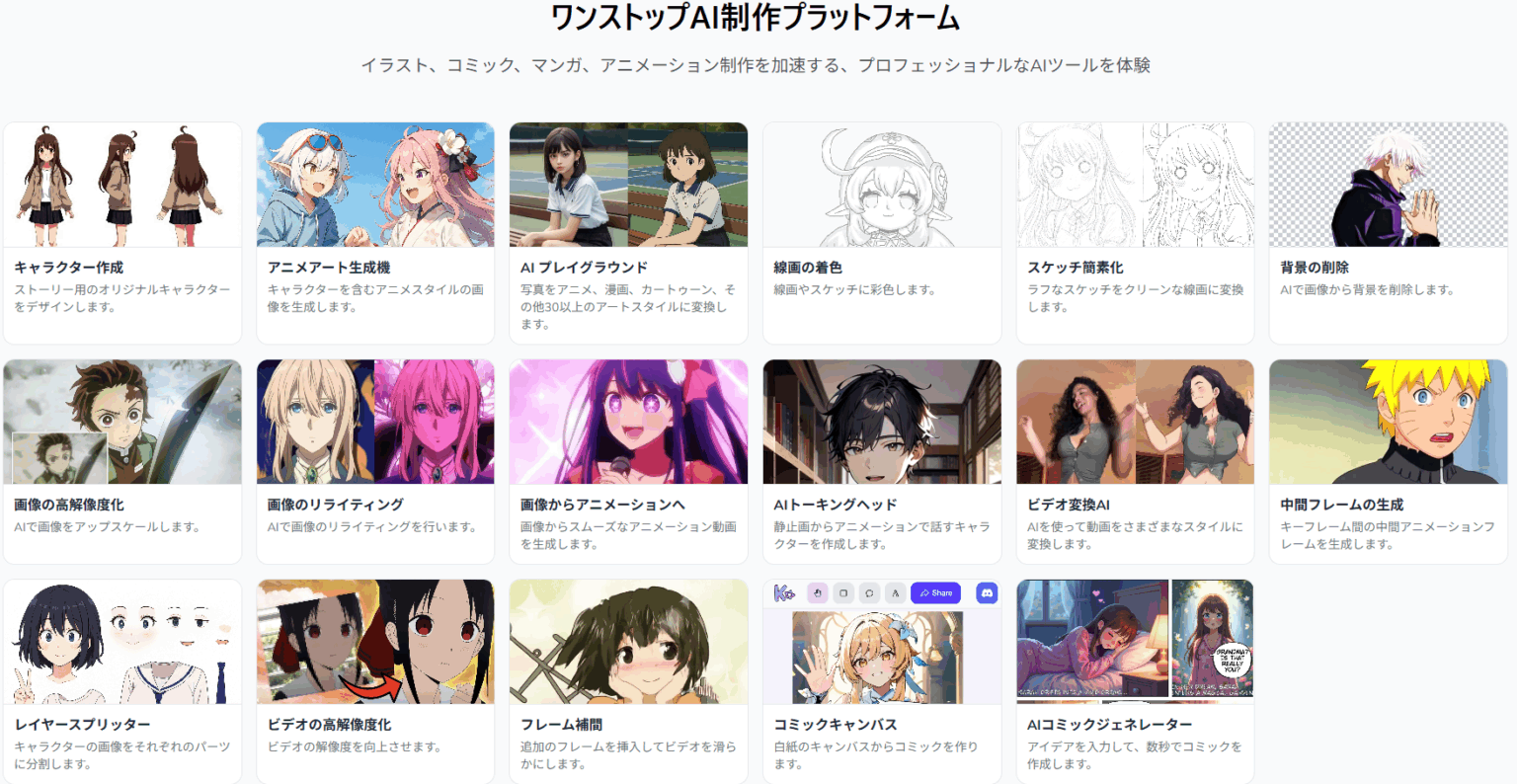Launch the 画像の高解像度化 card
1517x784 pixels.
tap(122, 461)
